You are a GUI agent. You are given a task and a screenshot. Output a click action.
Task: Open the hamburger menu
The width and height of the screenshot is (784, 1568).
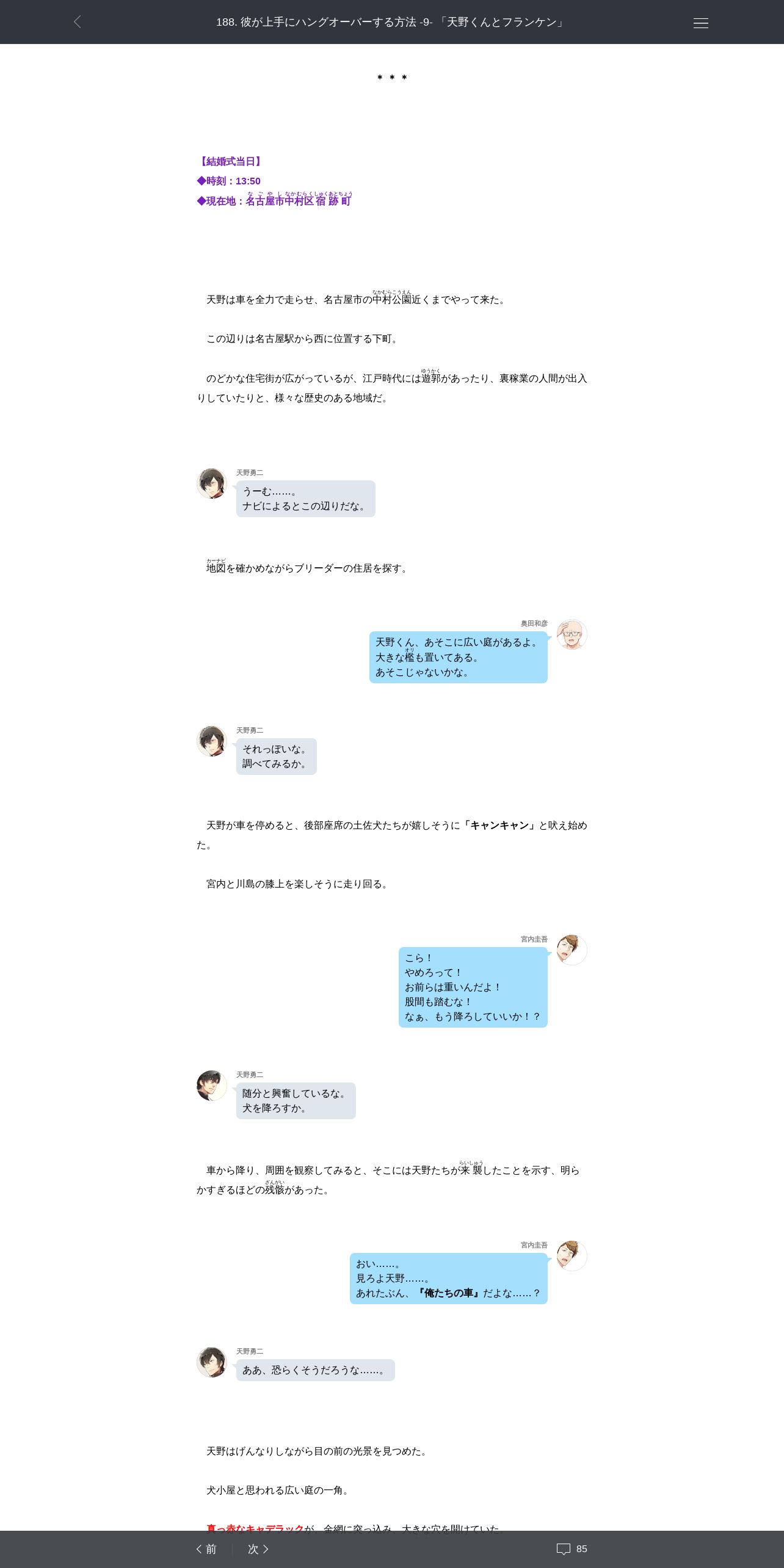[700, 23]
